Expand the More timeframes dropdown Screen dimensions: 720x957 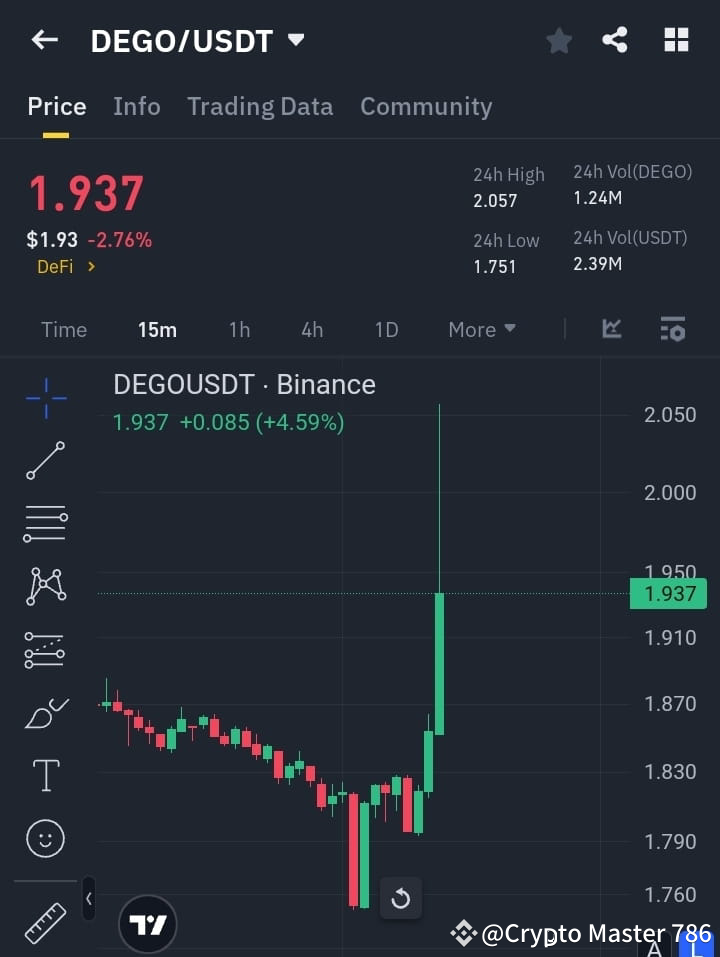pyautogui.click(x=481, y=329)
